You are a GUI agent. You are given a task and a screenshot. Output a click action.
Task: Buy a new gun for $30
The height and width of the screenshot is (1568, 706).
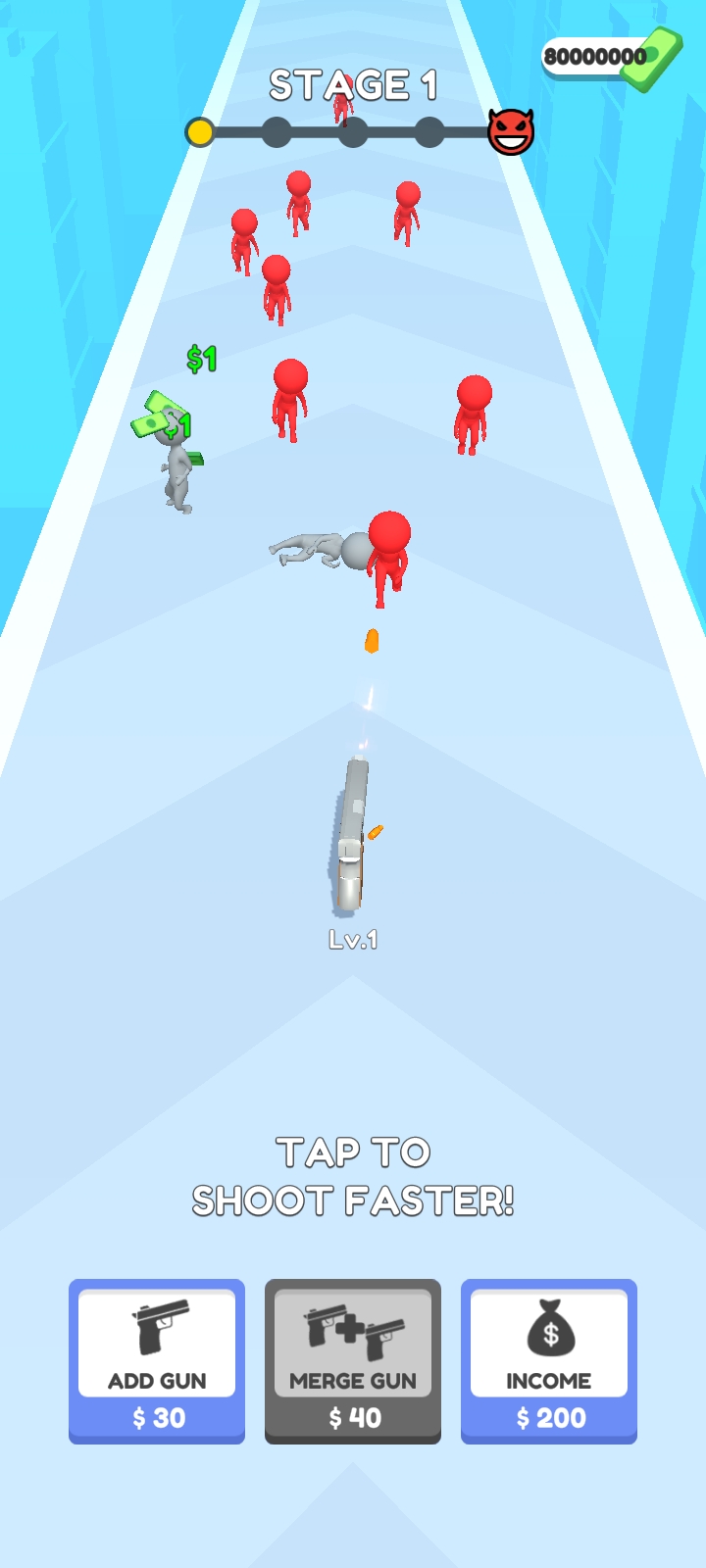coord(157,1360)
